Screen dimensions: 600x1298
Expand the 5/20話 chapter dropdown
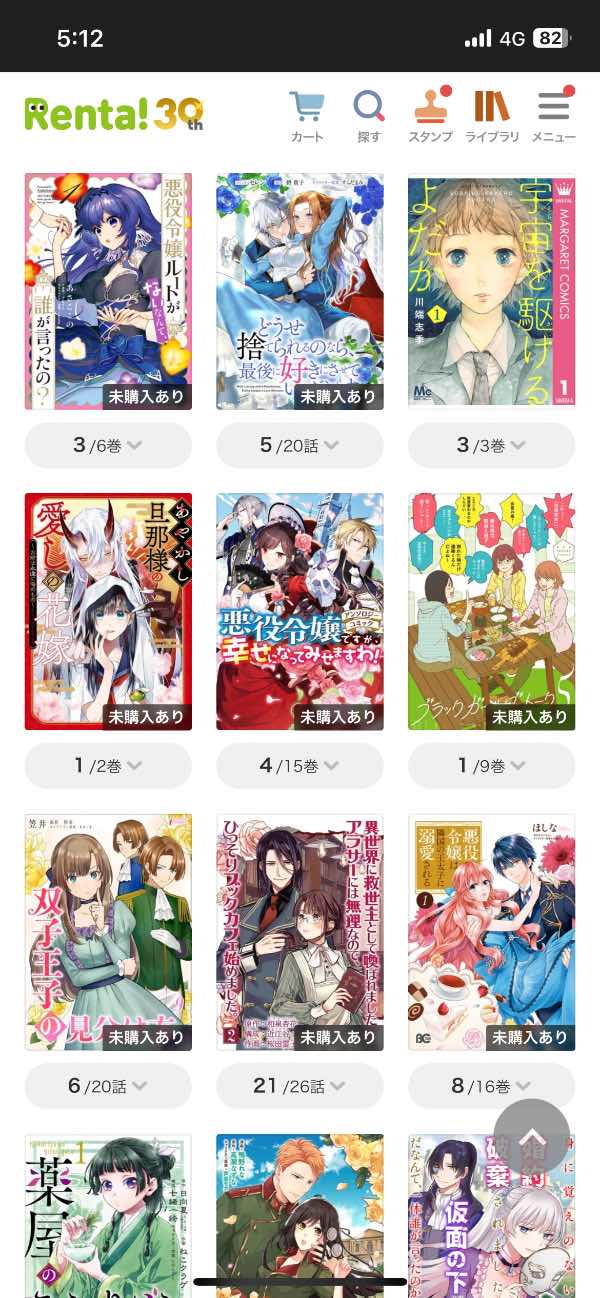(300, 446)
